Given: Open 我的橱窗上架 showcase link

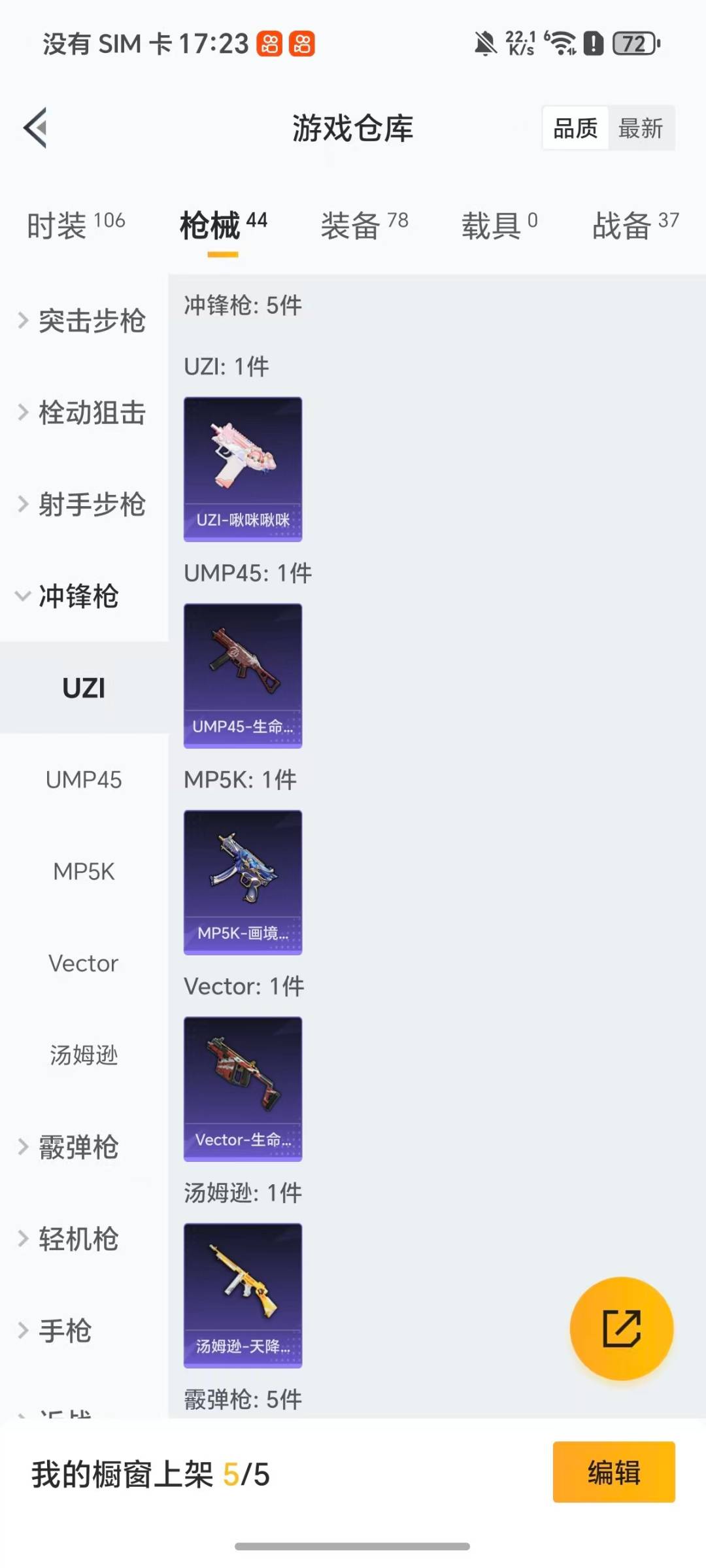Looking at the screenshot, I should [x=152, y=1474].
